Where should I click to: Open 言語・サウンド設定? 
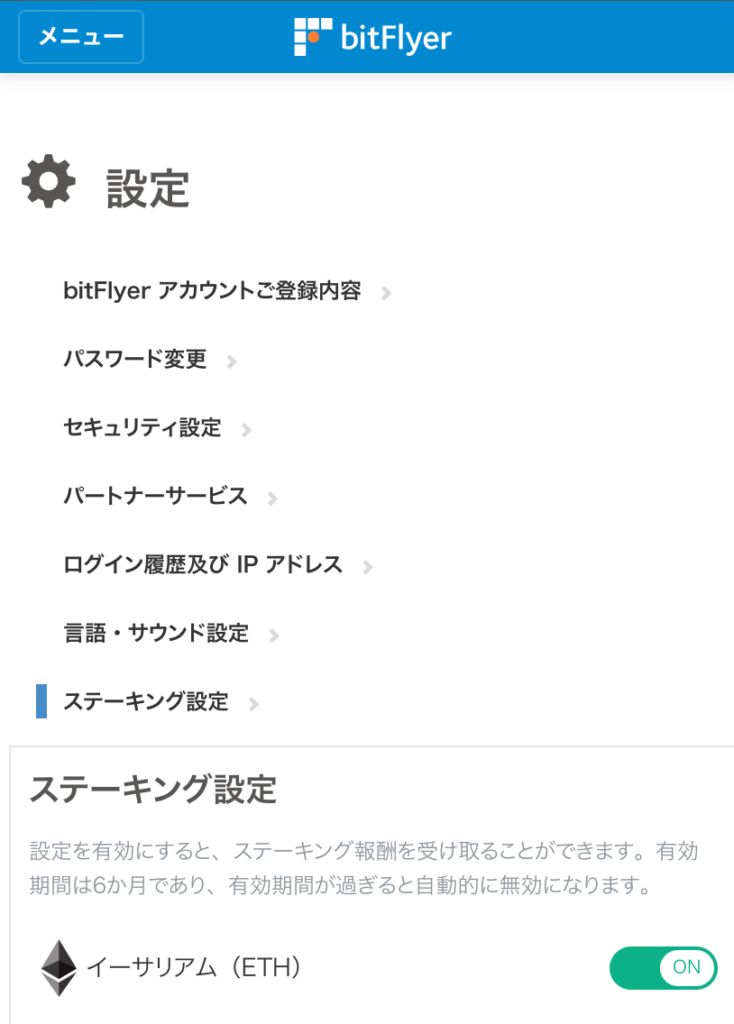click(156, 633)
